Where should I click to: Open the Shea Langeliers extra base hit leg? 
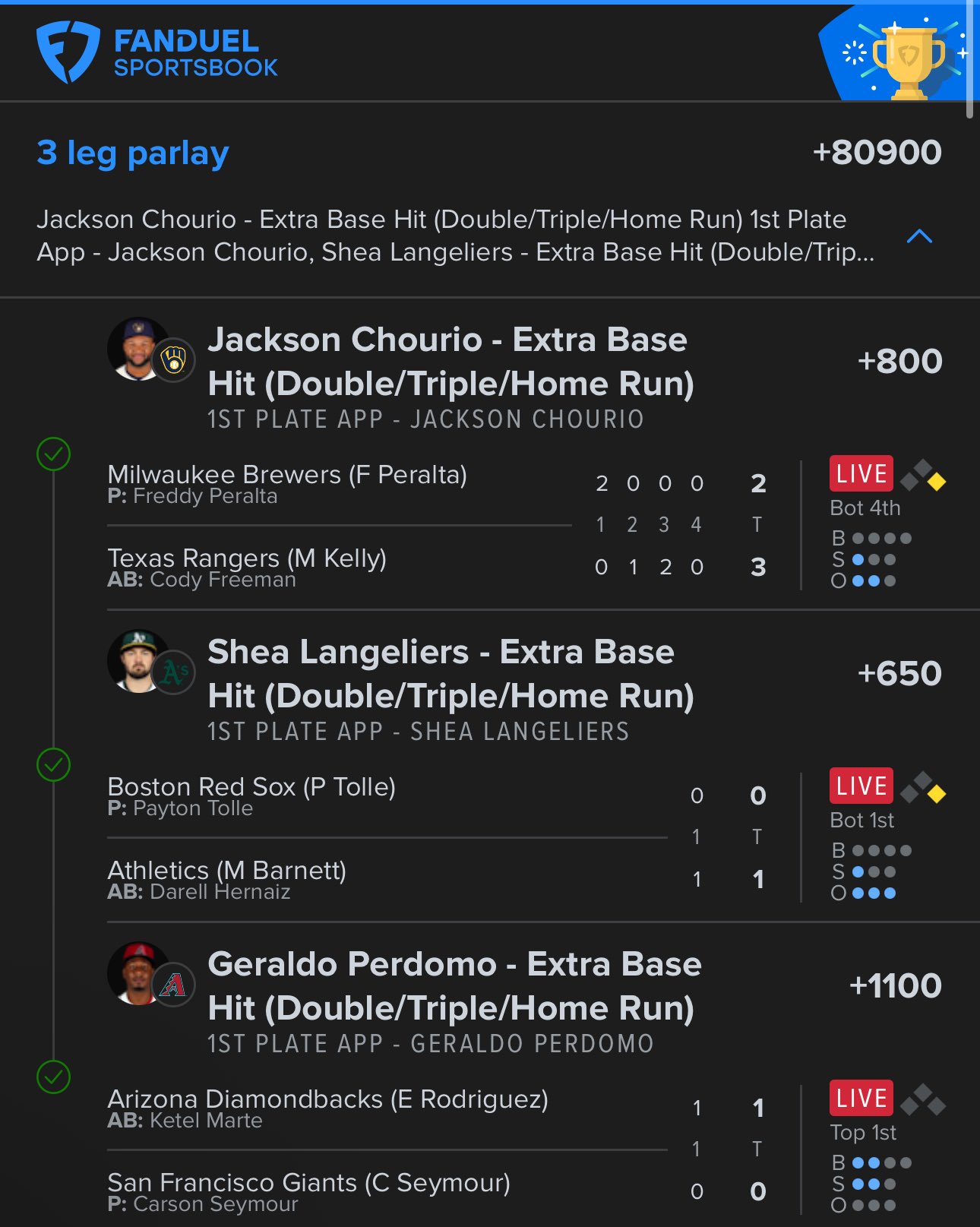click(x=450, y=675)
